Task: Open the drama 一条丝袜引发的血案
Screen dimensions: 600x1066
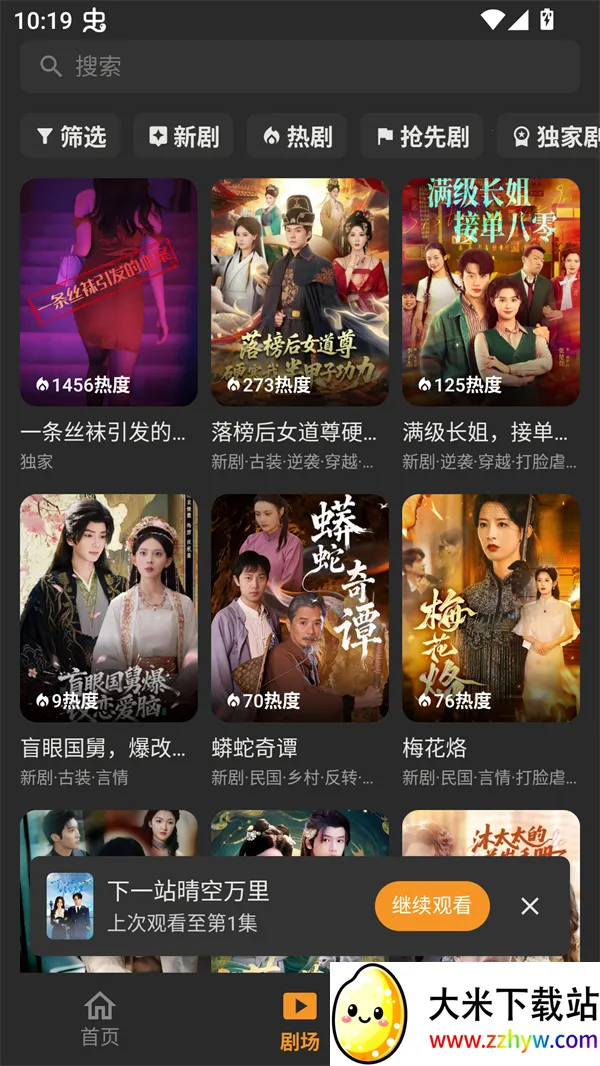Action: [x=109, y=292]
